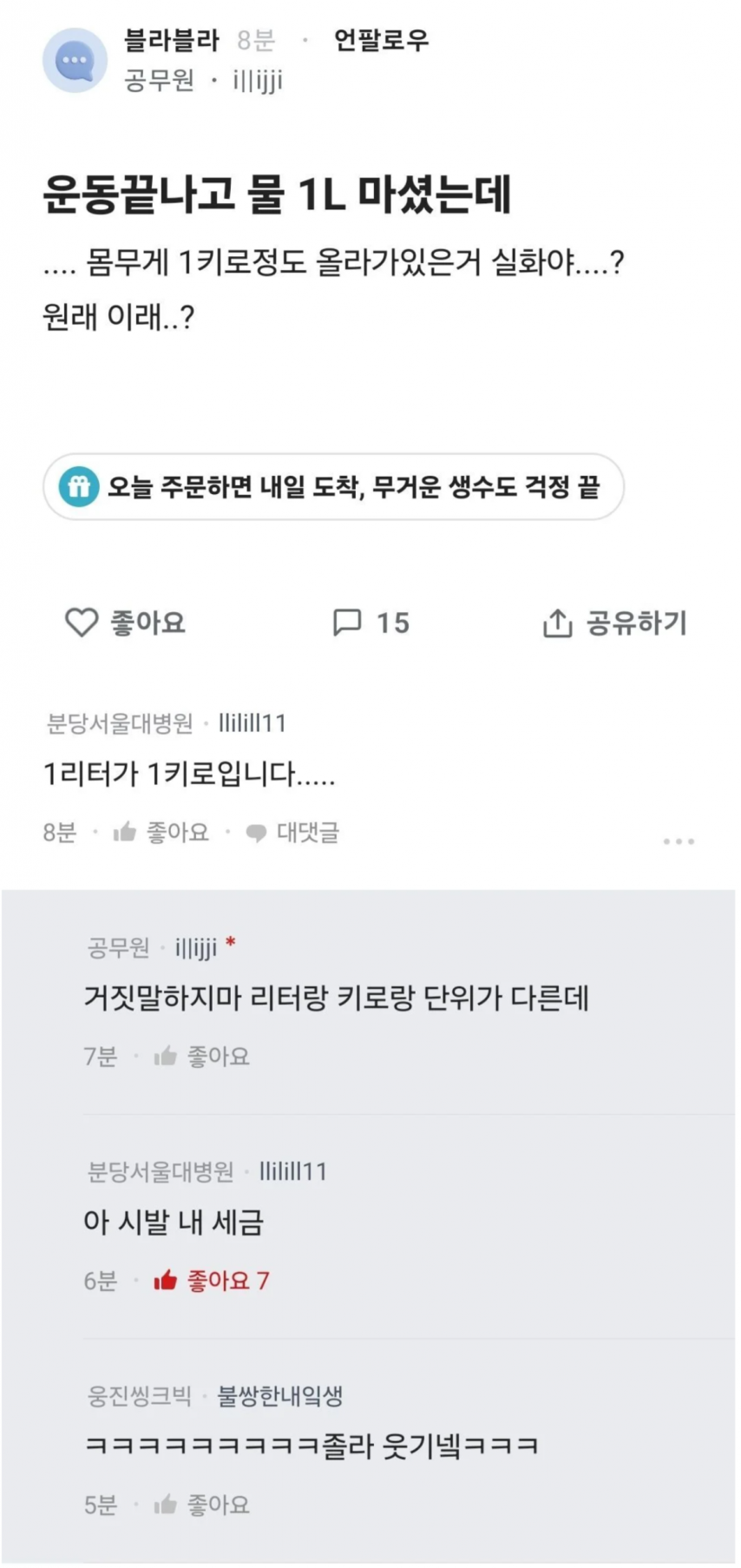Like the reply 거짓말하지마 리터랑 키로랑
Image resolution: width=741 pixels, height=1568 pixels.
coord(202,1057)
